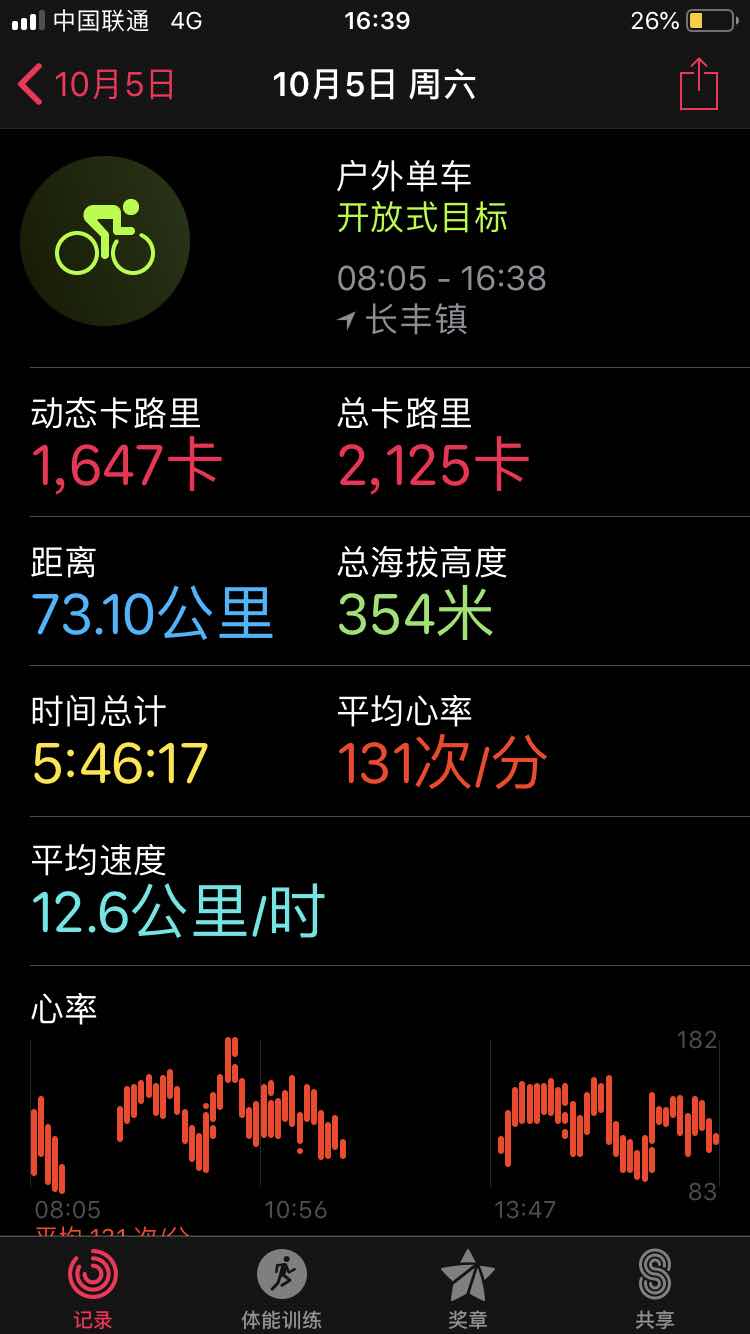
Task: Open the 共享 tab
Action: 655,1288
